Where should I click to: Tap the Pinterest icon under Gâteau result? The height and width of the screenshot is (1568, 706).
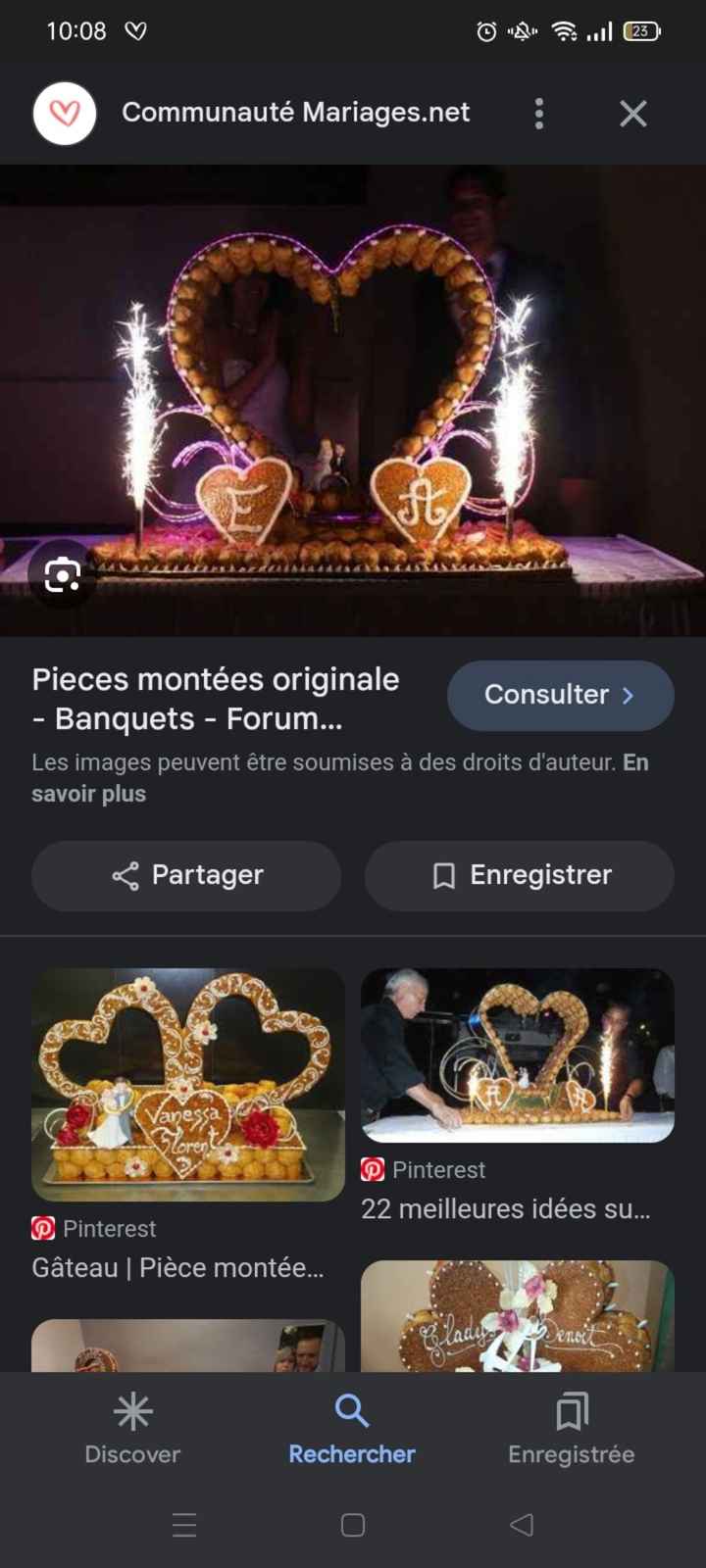click(x=43, y=1228)
